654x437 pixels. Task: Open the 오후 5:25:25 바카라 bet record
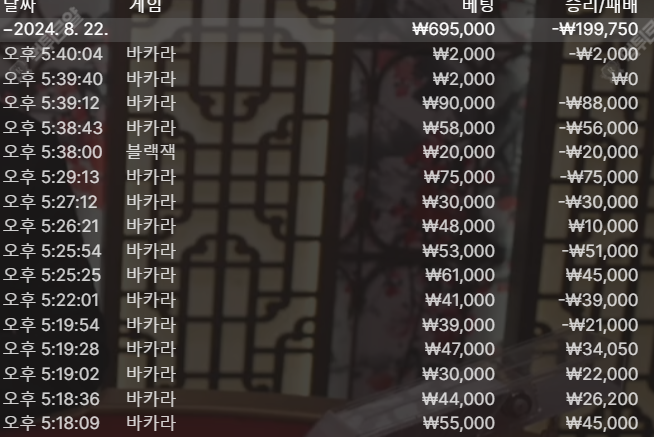pos(320,275)
